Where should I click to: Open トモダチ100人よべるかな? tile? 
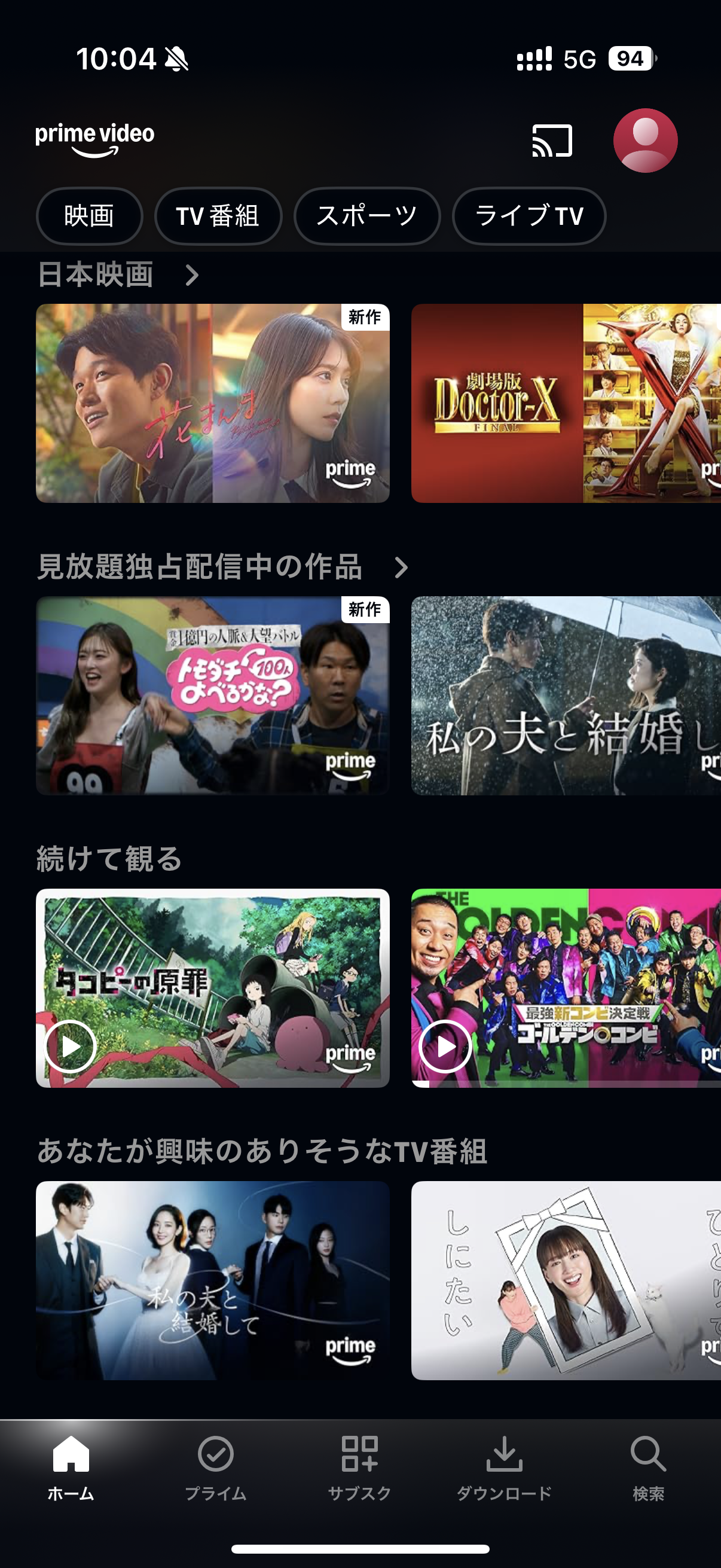(x=212, y=695)
